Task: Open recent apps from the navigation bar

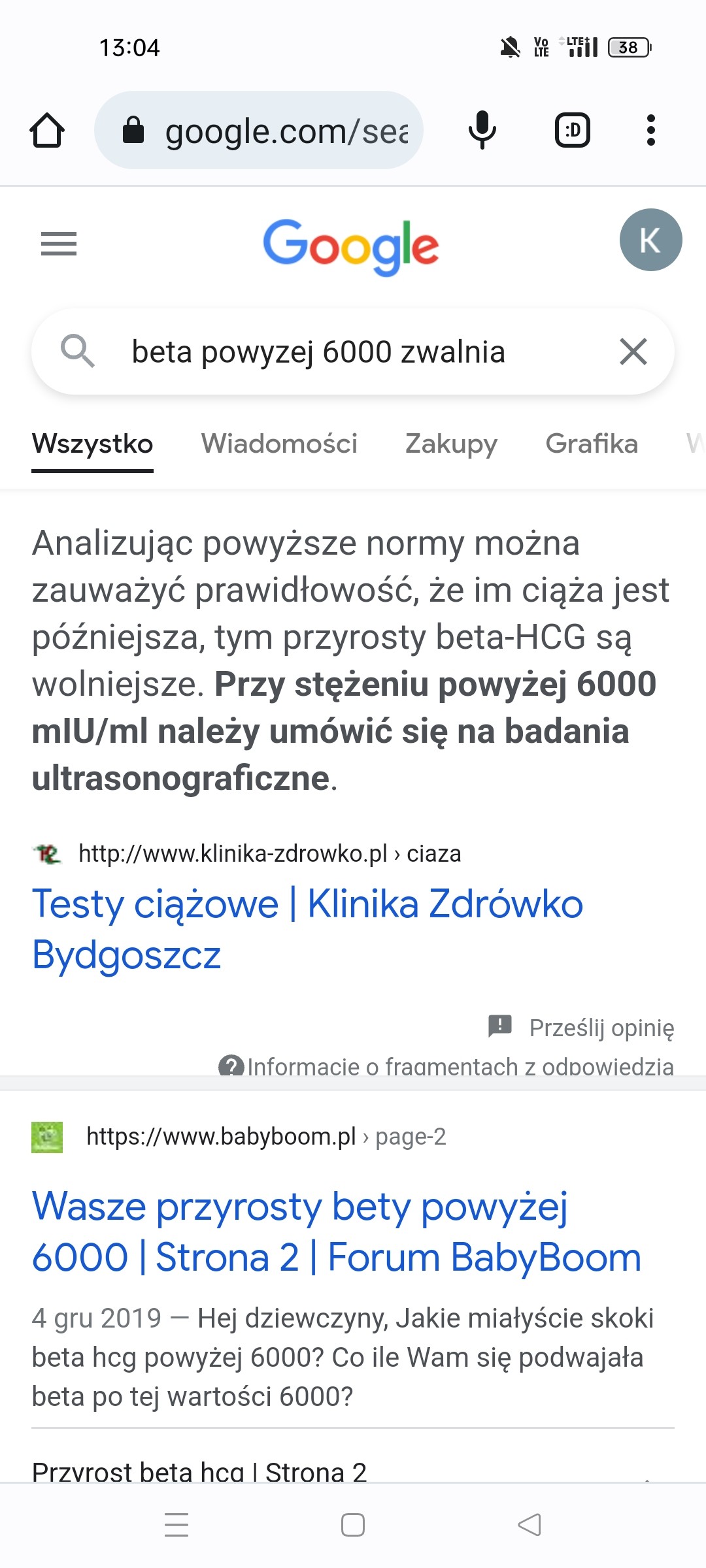Action: [176, 1525]
